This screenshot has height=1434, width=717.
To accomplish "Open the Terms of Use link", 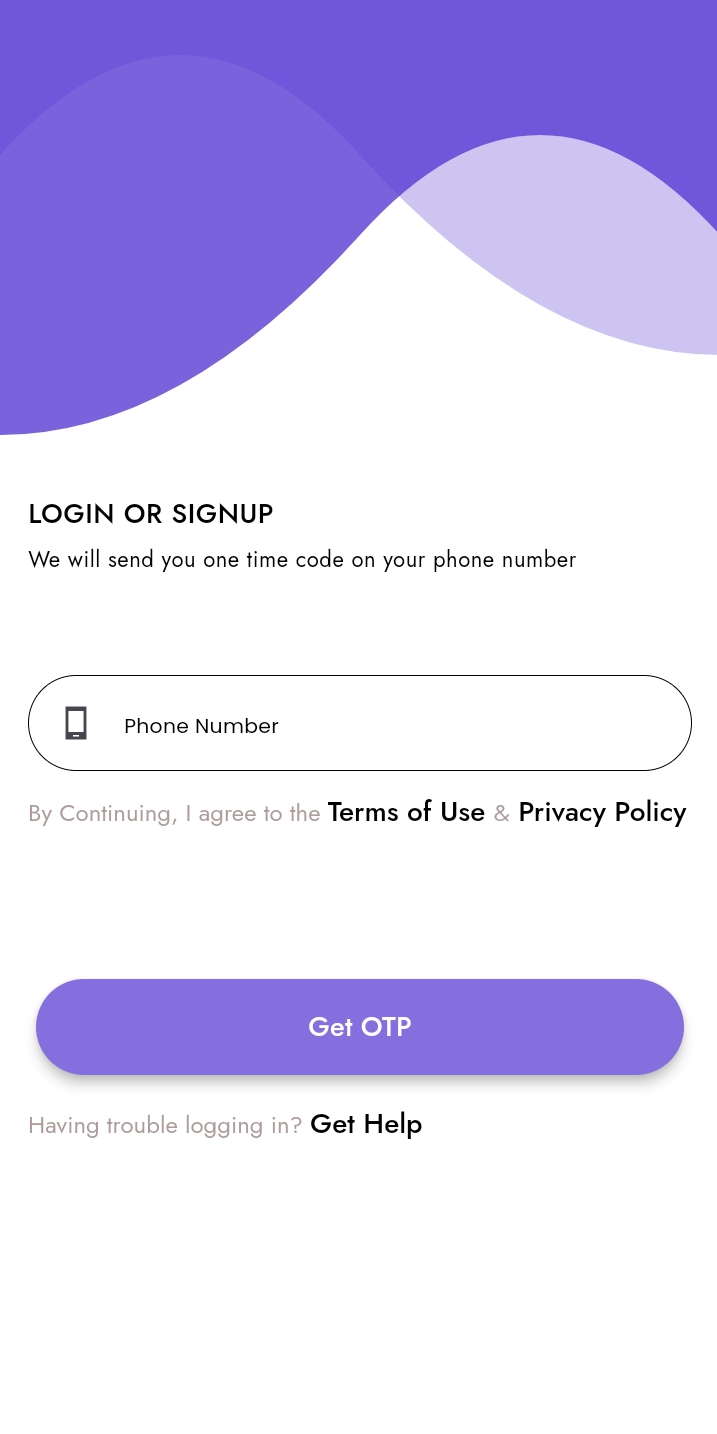I will (x=406, y=812).
